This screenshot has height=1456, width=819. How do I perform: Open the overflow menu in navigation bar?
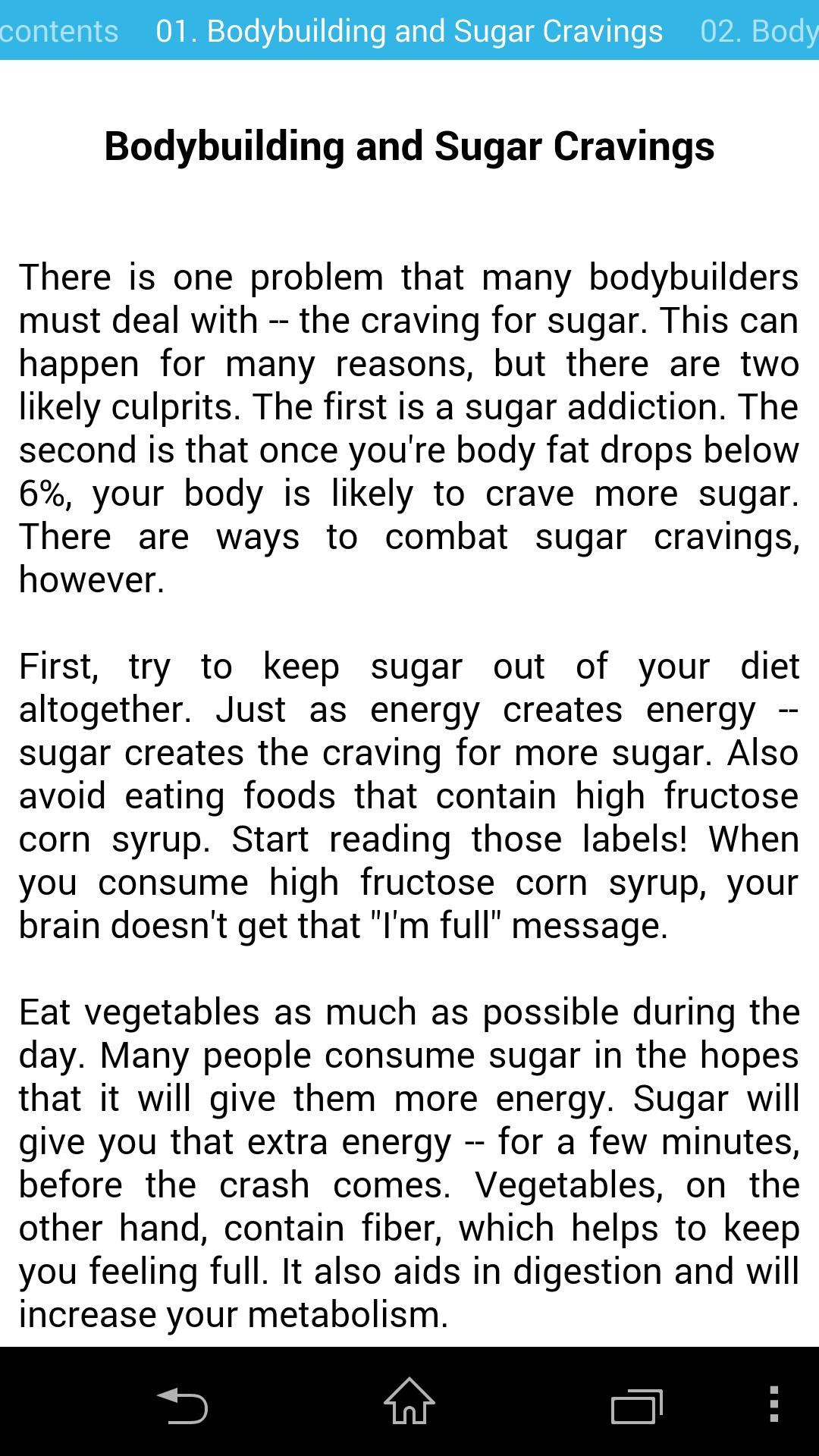[x=773, y=1404]
